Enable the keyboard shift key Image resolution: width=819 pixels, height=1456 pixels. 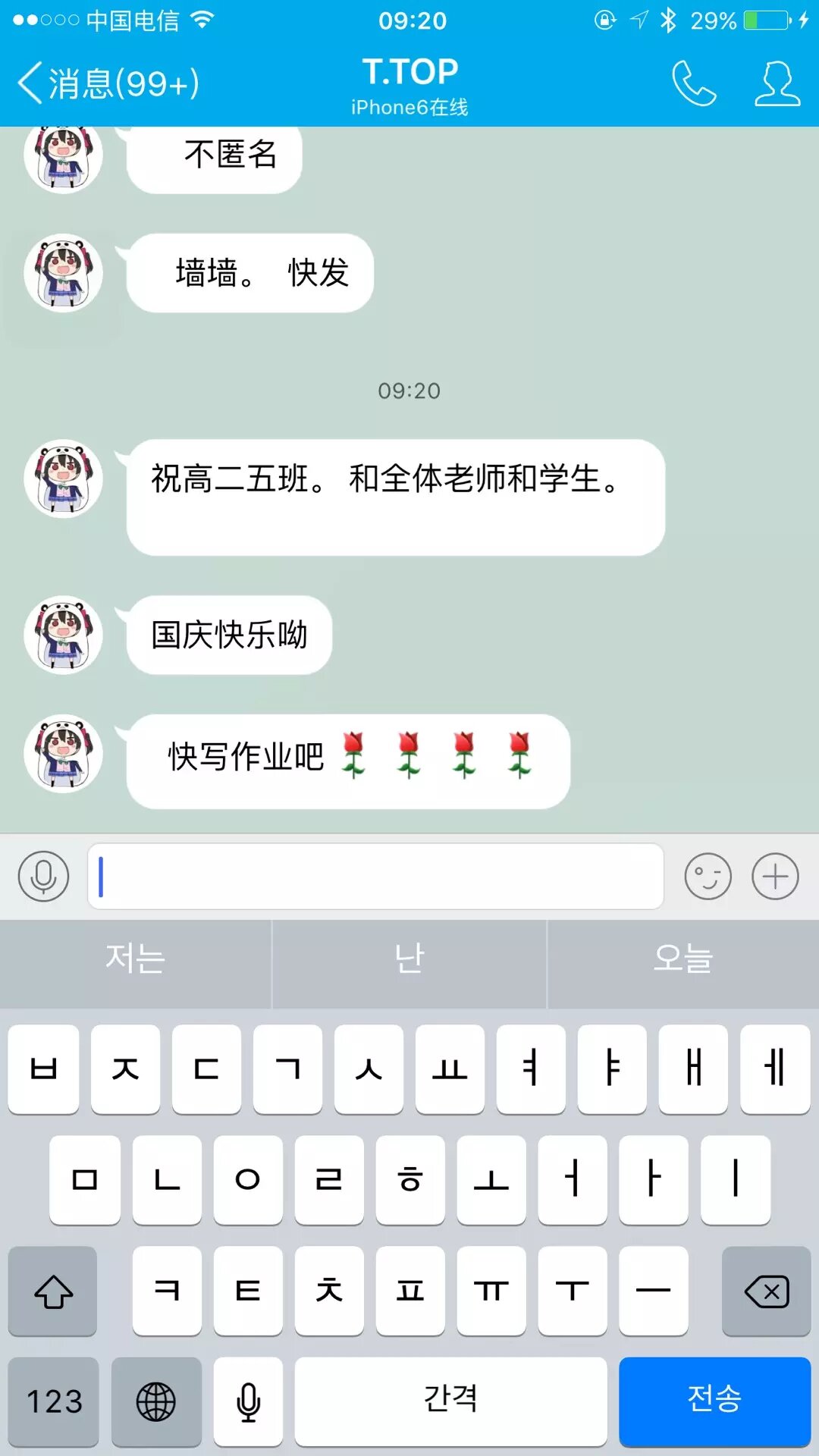point(53,1291)
